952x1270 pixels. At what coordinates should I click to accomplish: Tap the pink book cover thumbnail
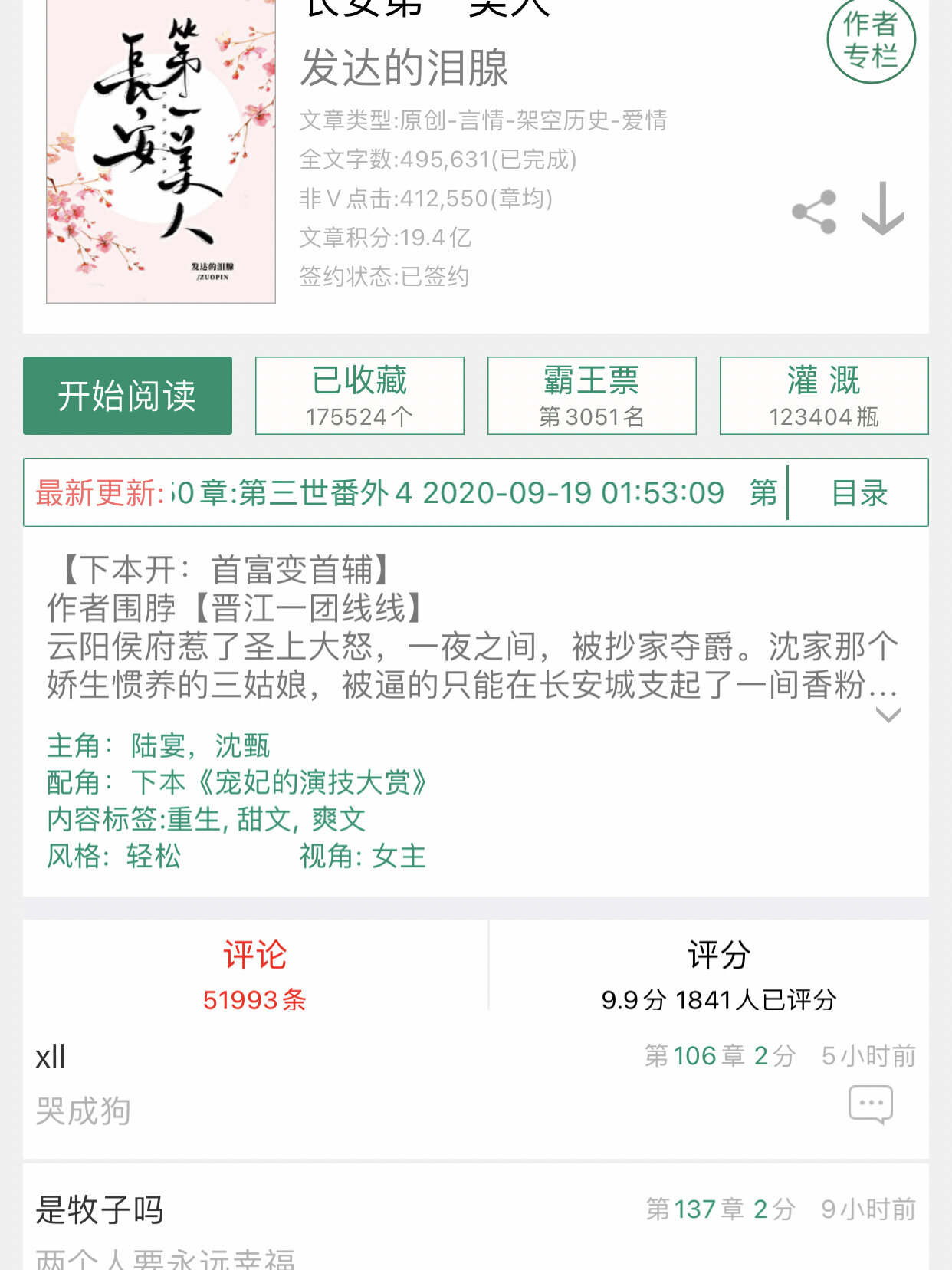(159, 150)
